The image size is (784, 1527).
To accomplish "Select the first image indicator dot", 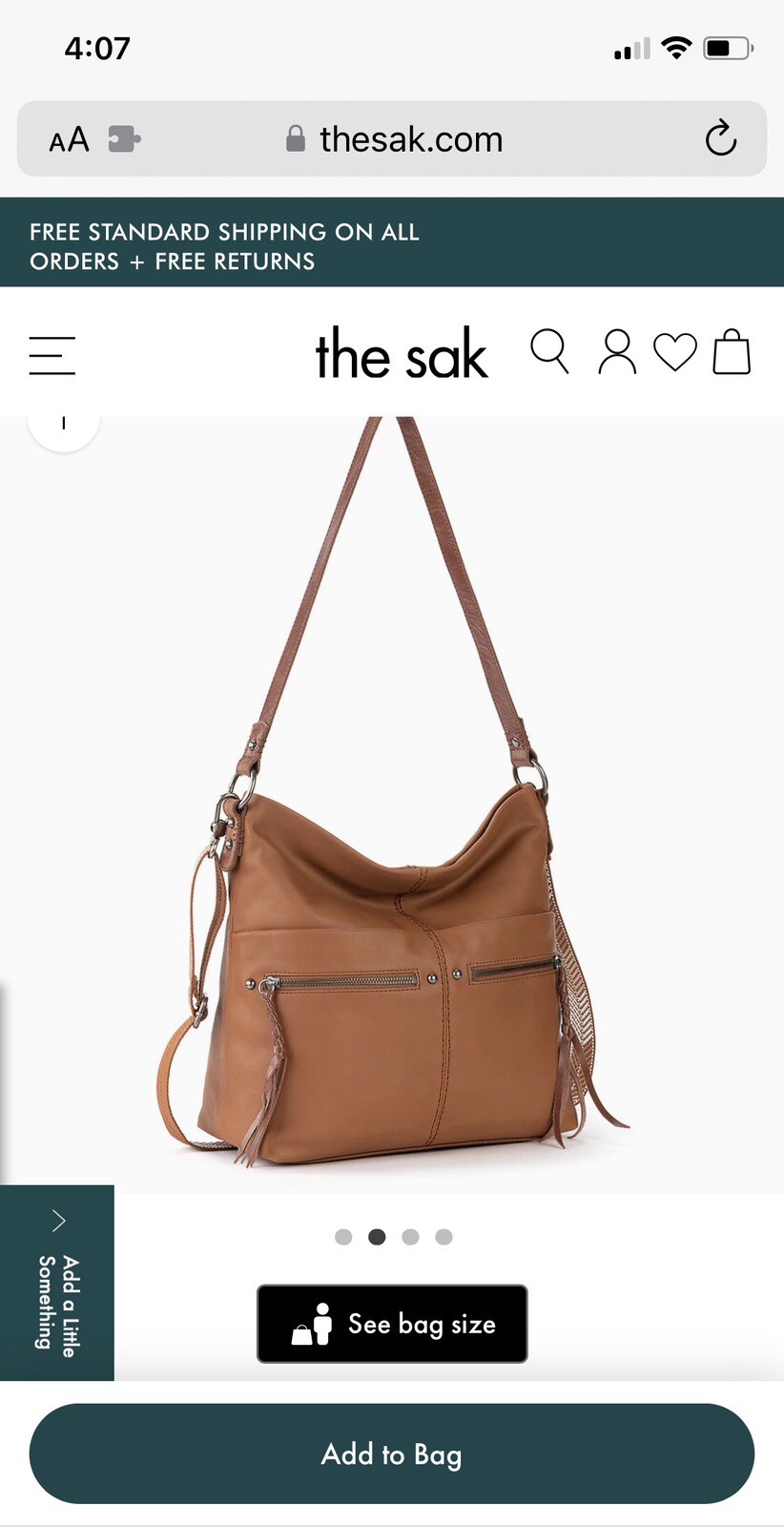I will click(343, 1236).
